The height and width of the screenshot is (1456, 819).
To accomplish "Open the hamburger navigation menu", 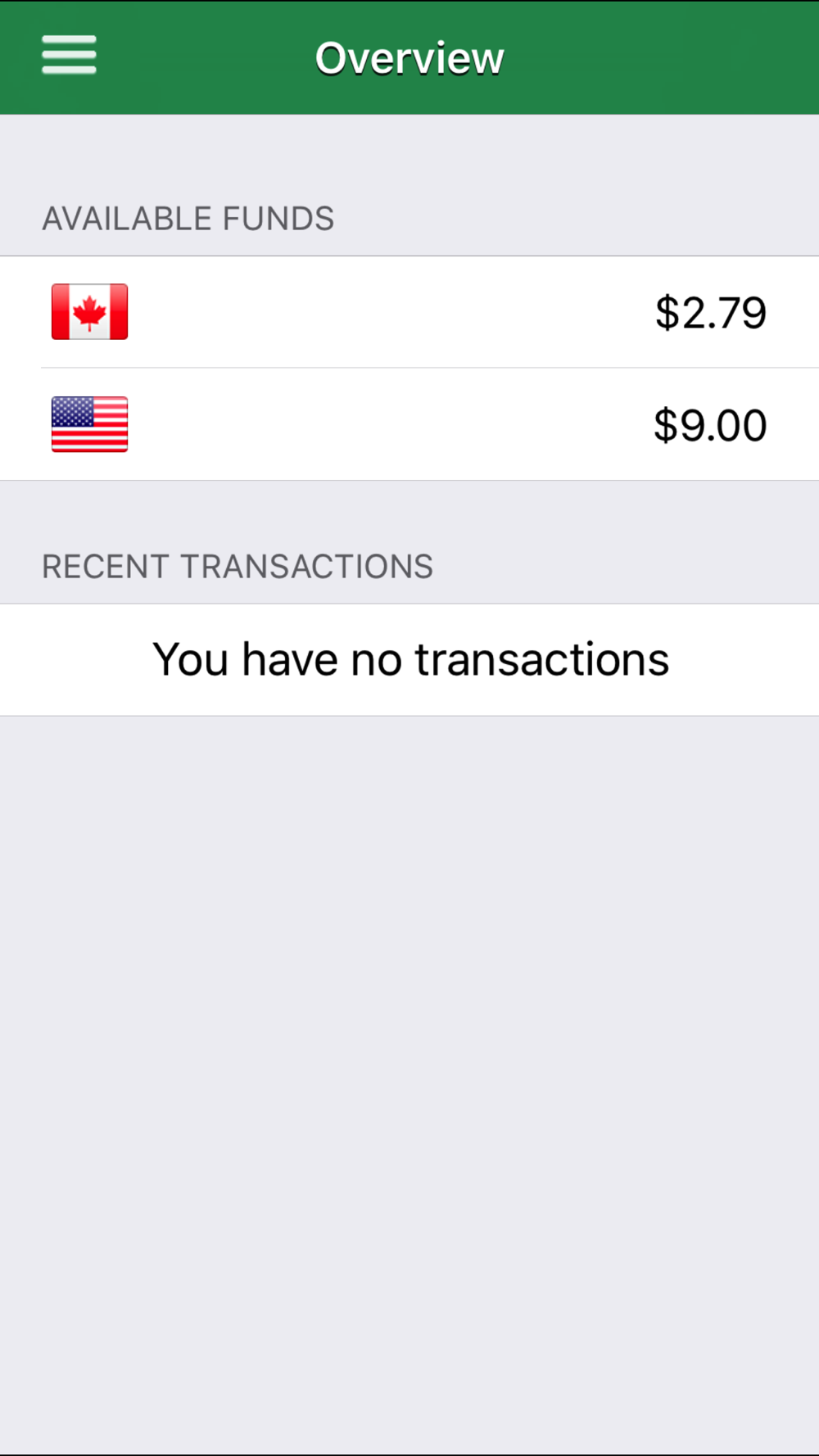I will (x=70, y=56).
